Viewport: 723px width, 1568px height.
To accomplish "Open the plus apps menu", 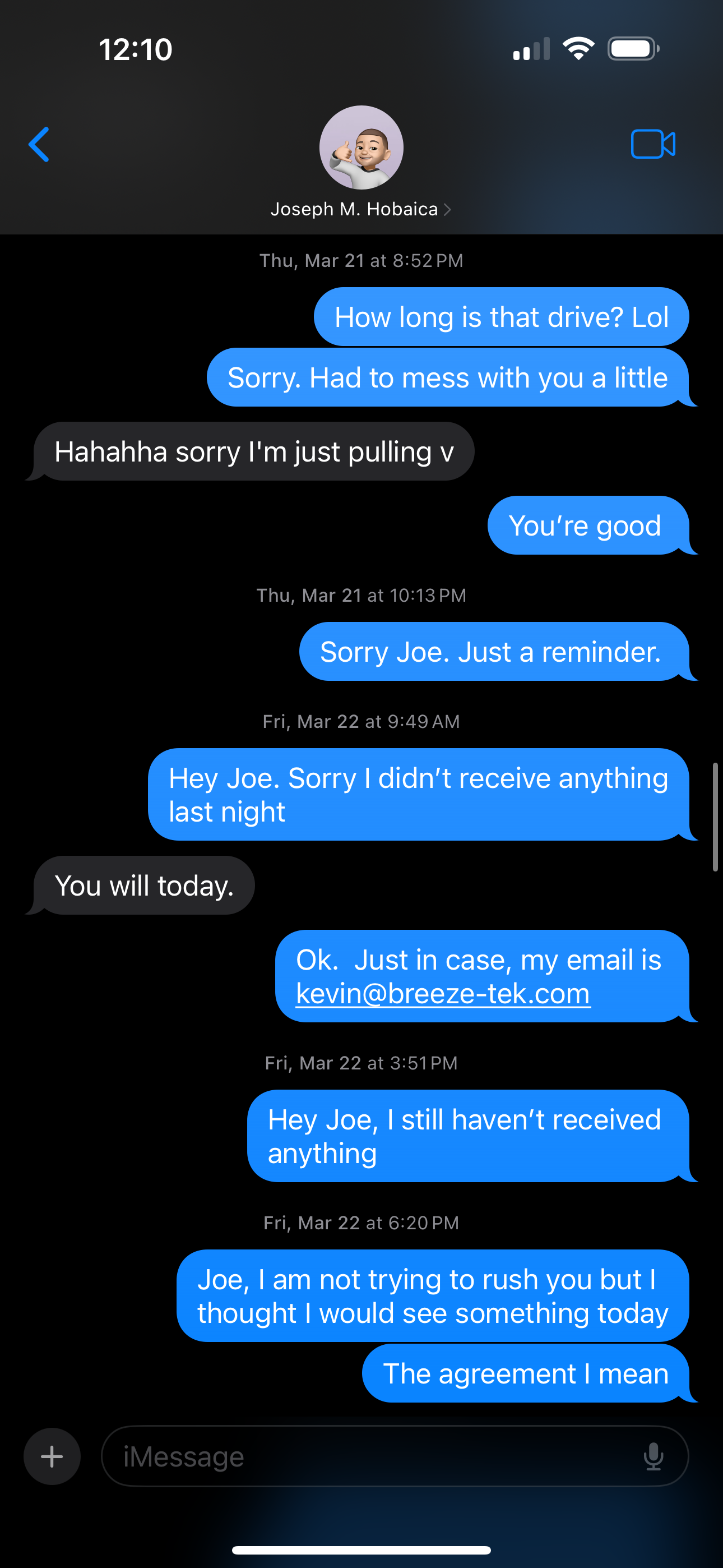I will point(52,1456).
